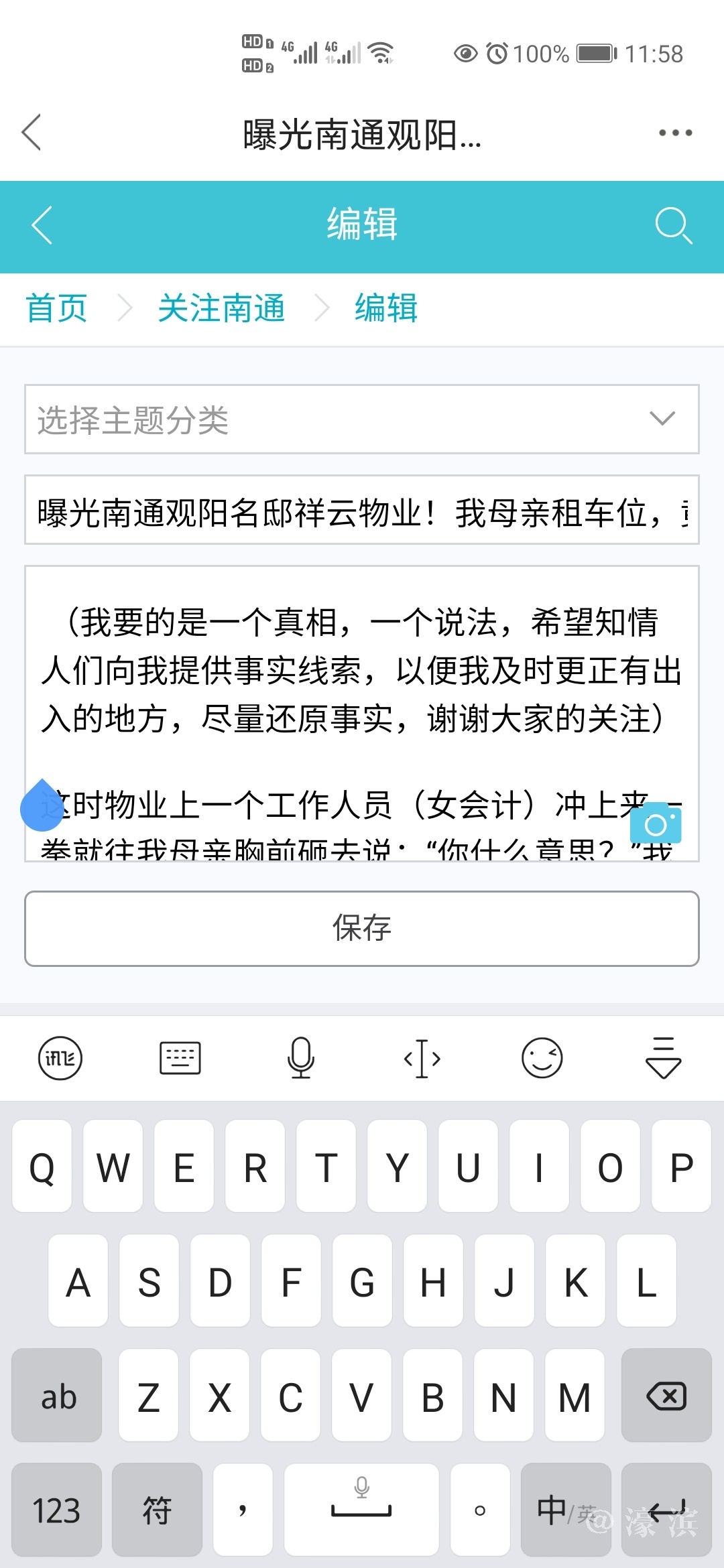Image resolution: width=724 pixels, height=1568 pixels.
Task: Open the cursor movement tool
Action: click(x=422, y=1059)
